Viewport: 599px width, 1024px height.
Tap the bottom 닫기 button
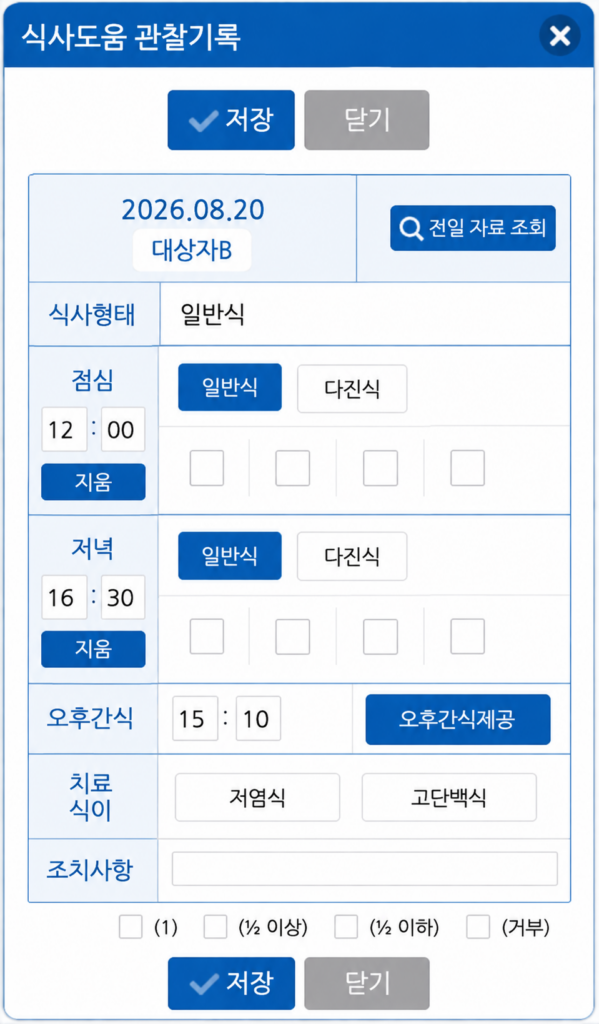click(366, 984)
